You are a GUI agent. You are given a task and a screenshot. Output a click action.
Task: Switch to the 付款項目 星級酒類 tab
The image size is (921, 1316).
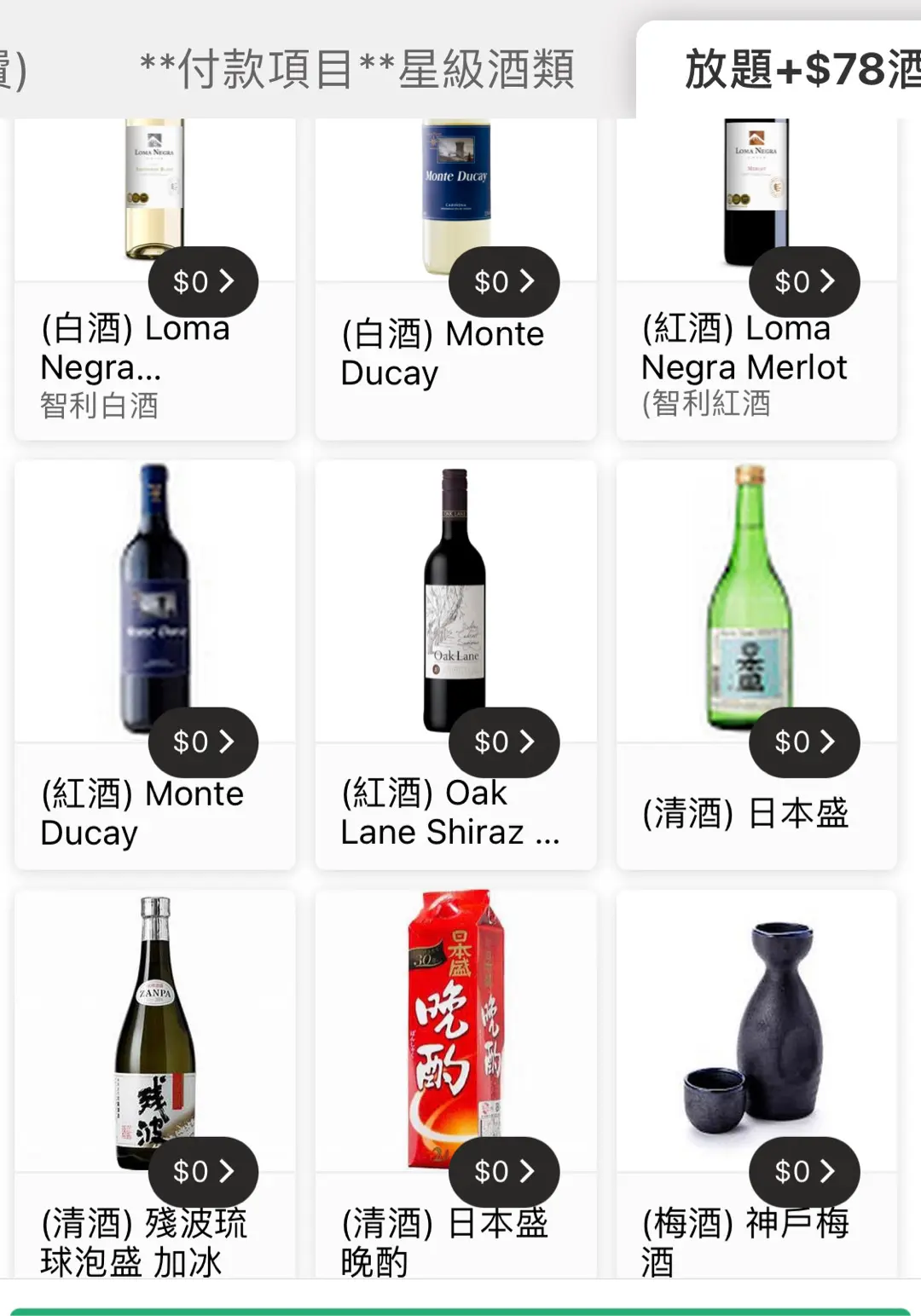point(357,69)
